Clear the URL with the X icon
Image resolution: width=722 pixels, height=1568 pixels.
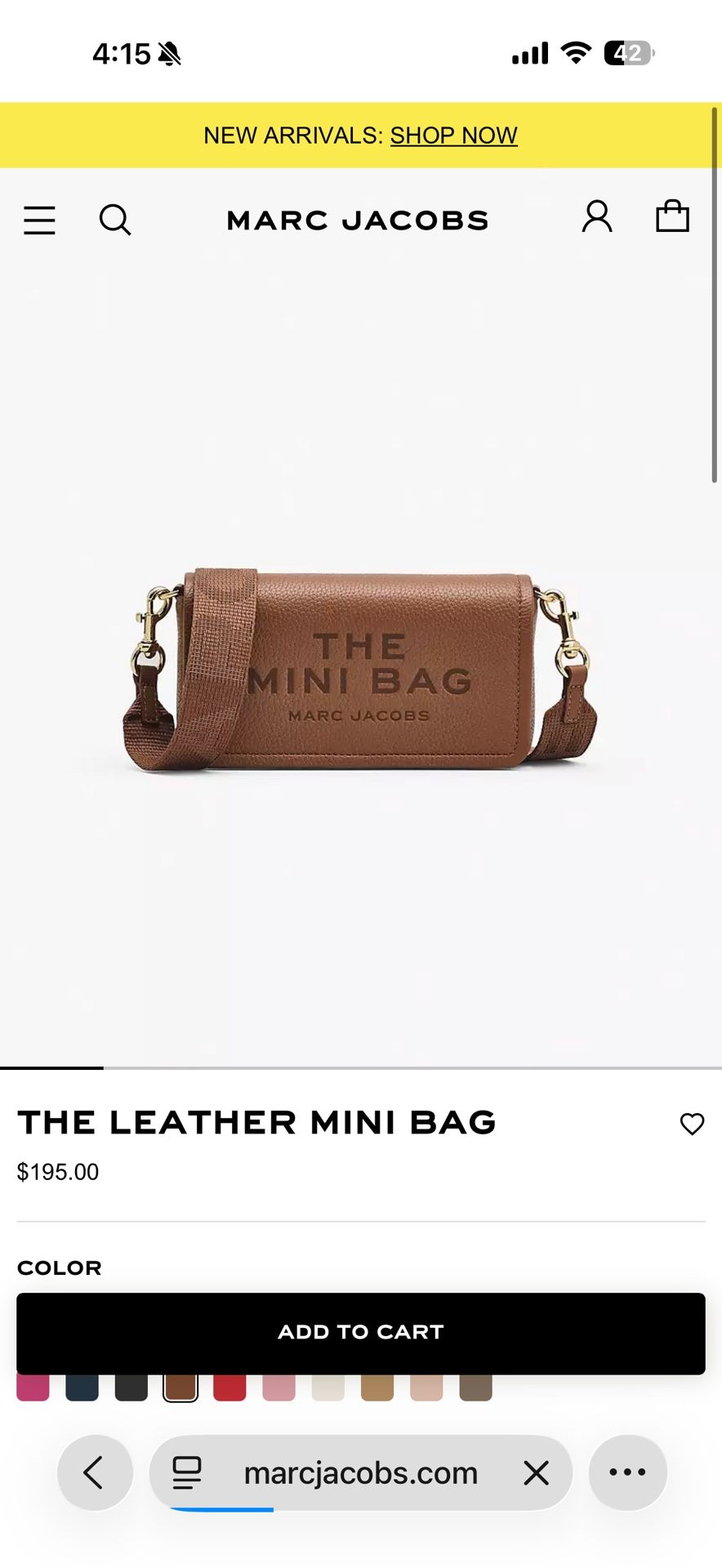point(537,1472)
